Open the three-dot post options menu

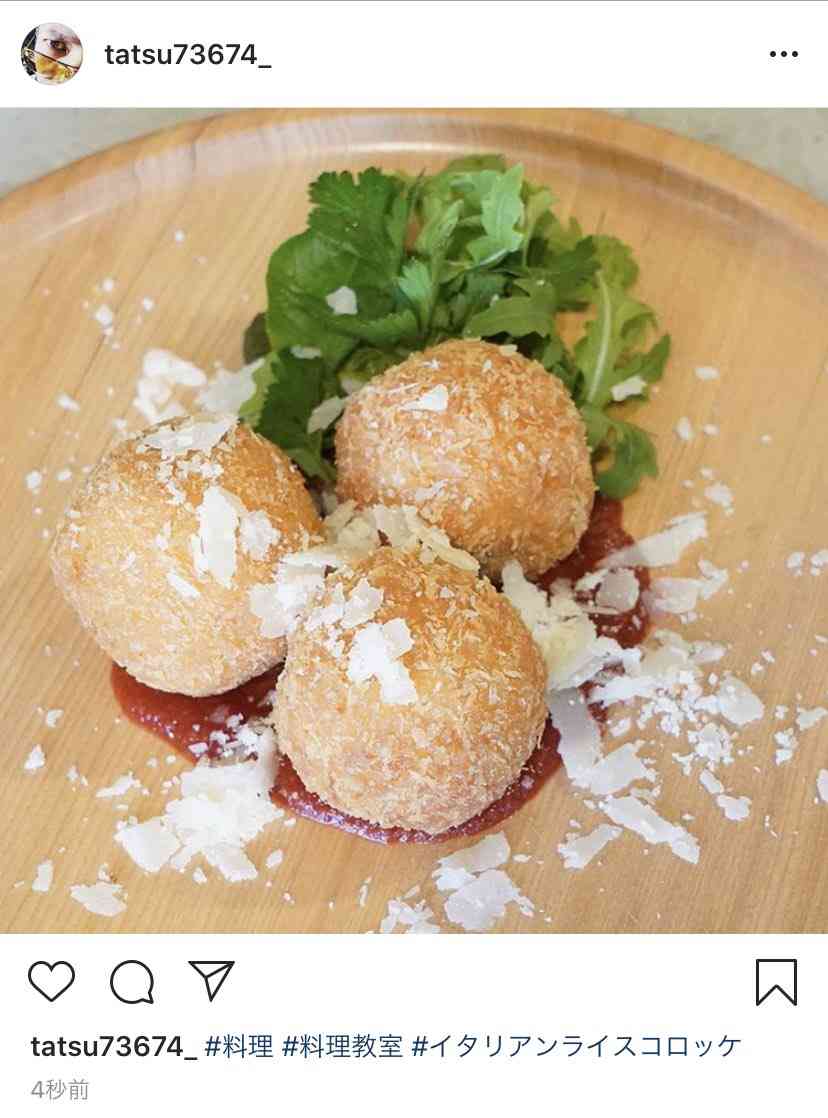coord(783,54)
